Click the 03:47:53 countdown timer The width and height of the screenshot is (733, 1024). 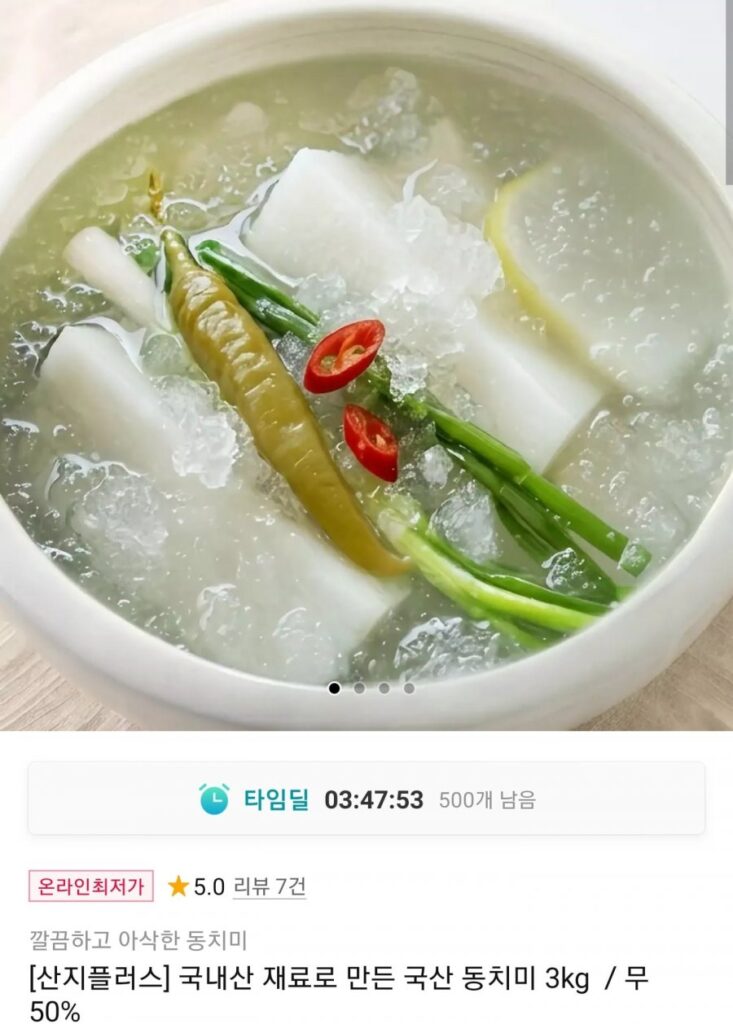point(372,798)
